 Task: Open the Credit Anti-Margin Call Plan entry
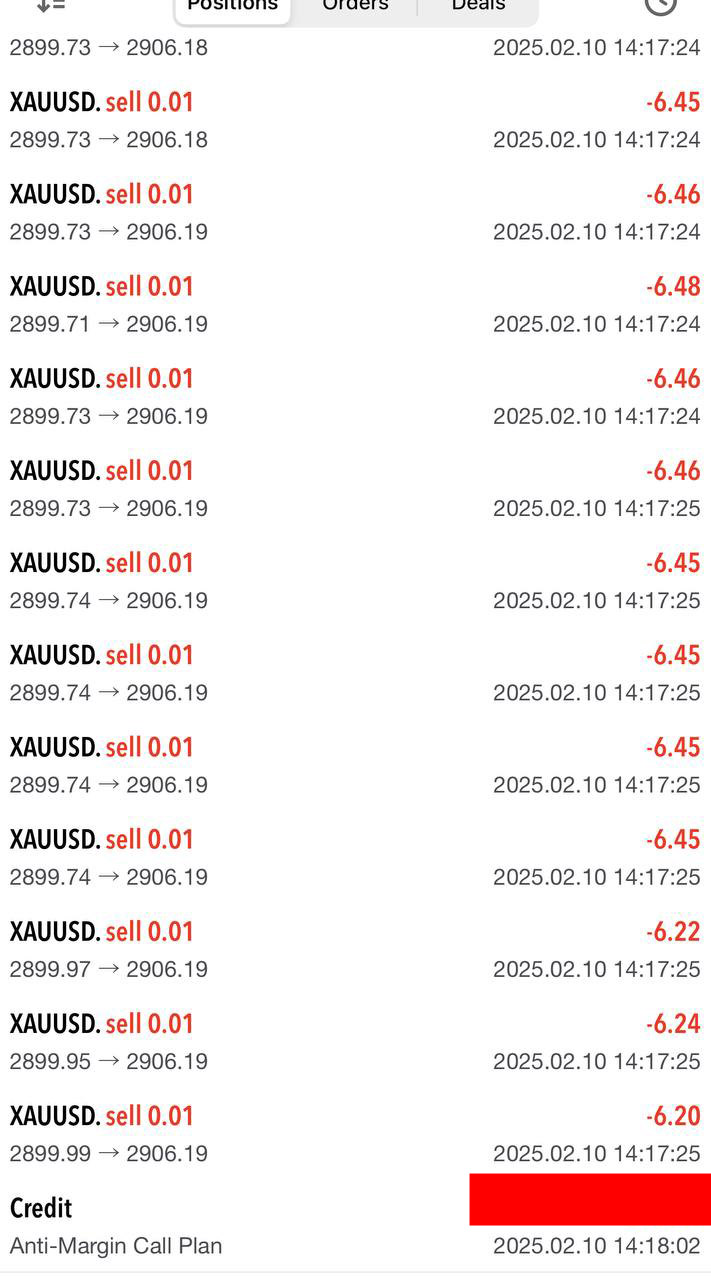pos(355,1226)
